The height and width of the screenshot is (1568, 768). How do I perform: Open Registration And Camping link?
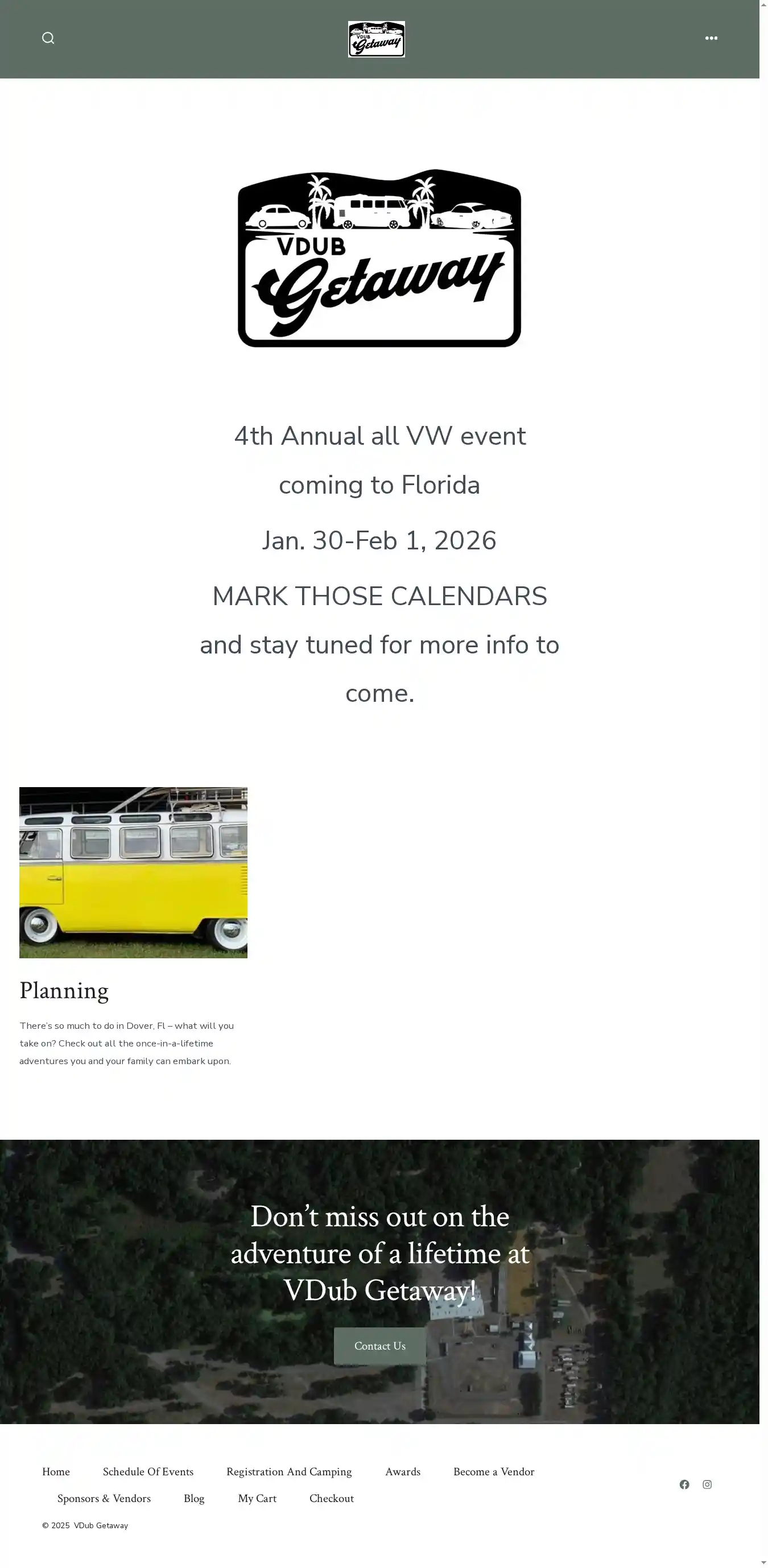tap(288, 1471)
